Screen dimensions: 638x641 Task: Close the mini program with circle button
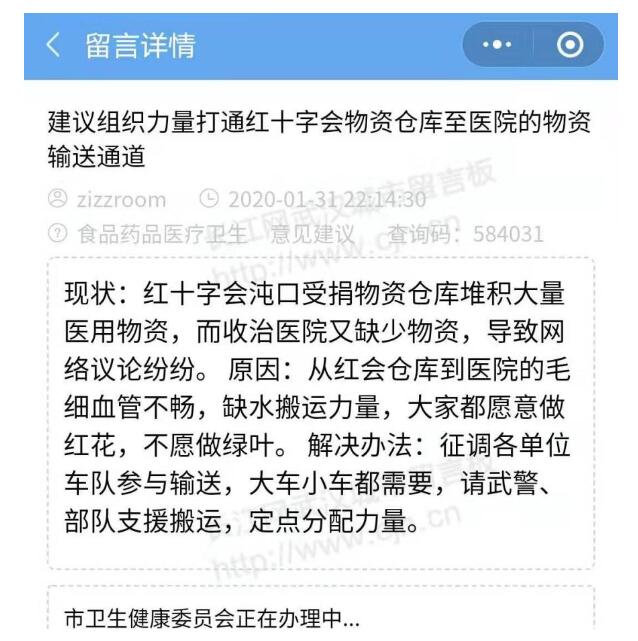coord(571,46)
